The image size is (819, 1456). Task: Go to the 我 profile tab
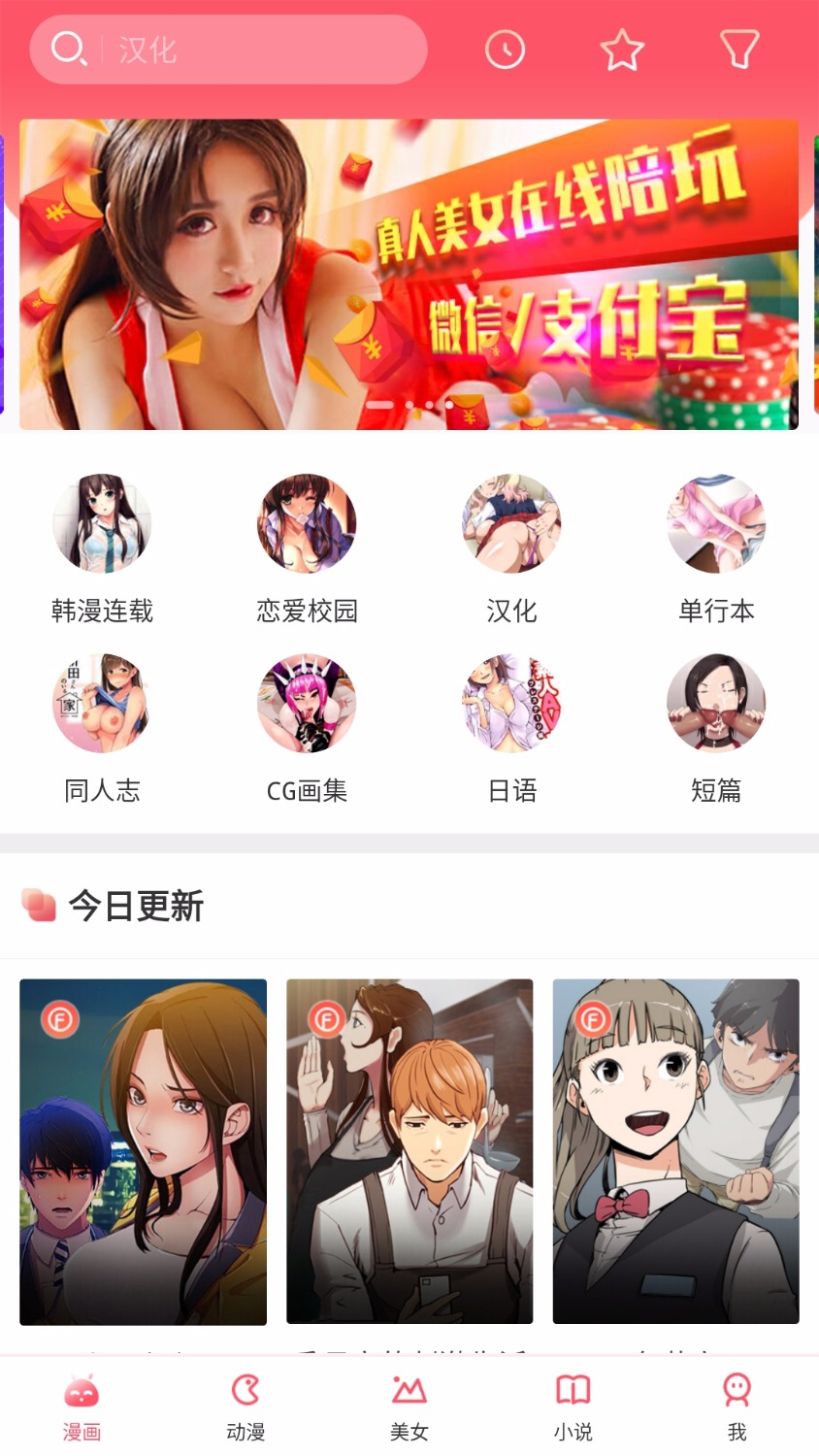[x=737, y=1407]
